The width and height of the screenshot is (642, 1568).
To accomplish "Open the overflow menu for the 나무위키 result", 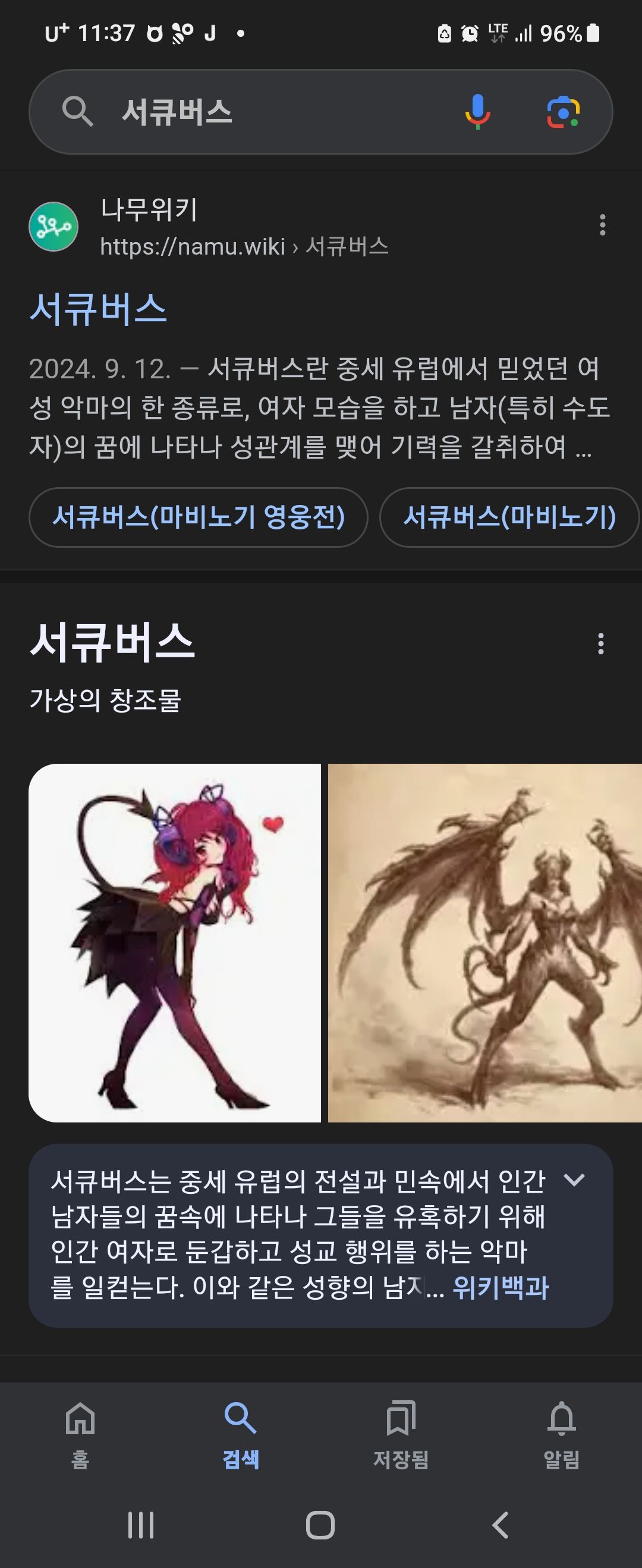I will pos(602,225).
